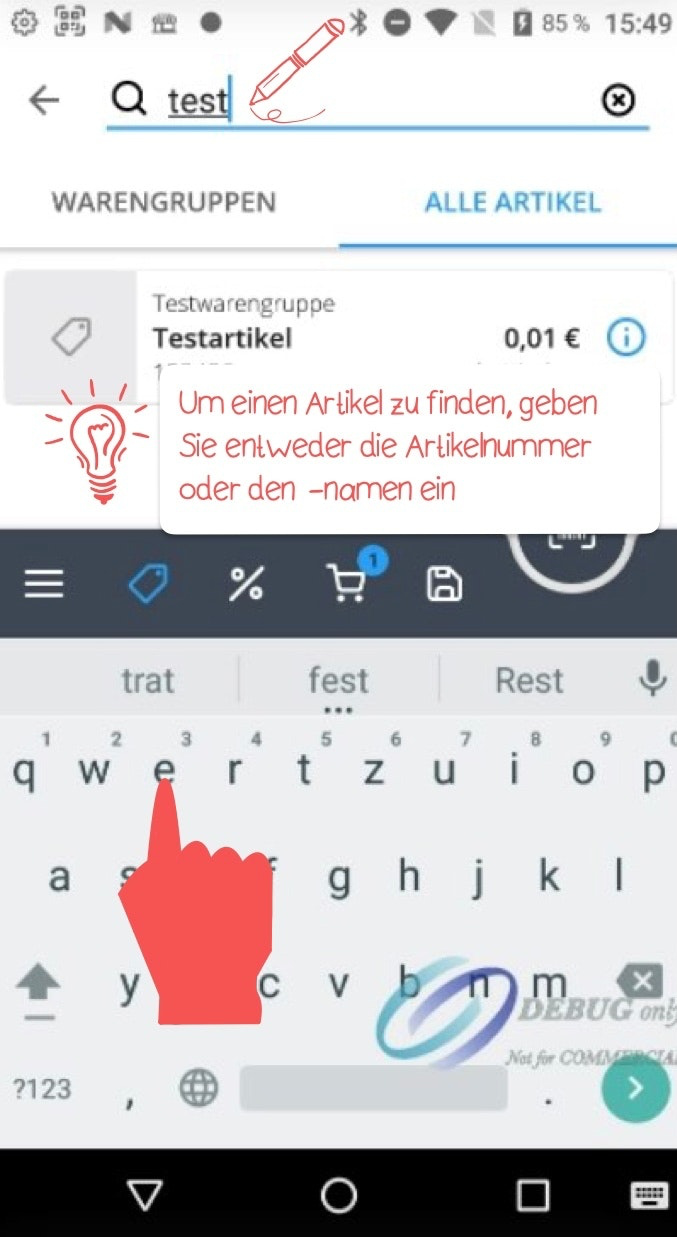The image size is (677, 1237).
Task: Choose the keyboard suggestion 'fest'
Action: tap(338, 681)
